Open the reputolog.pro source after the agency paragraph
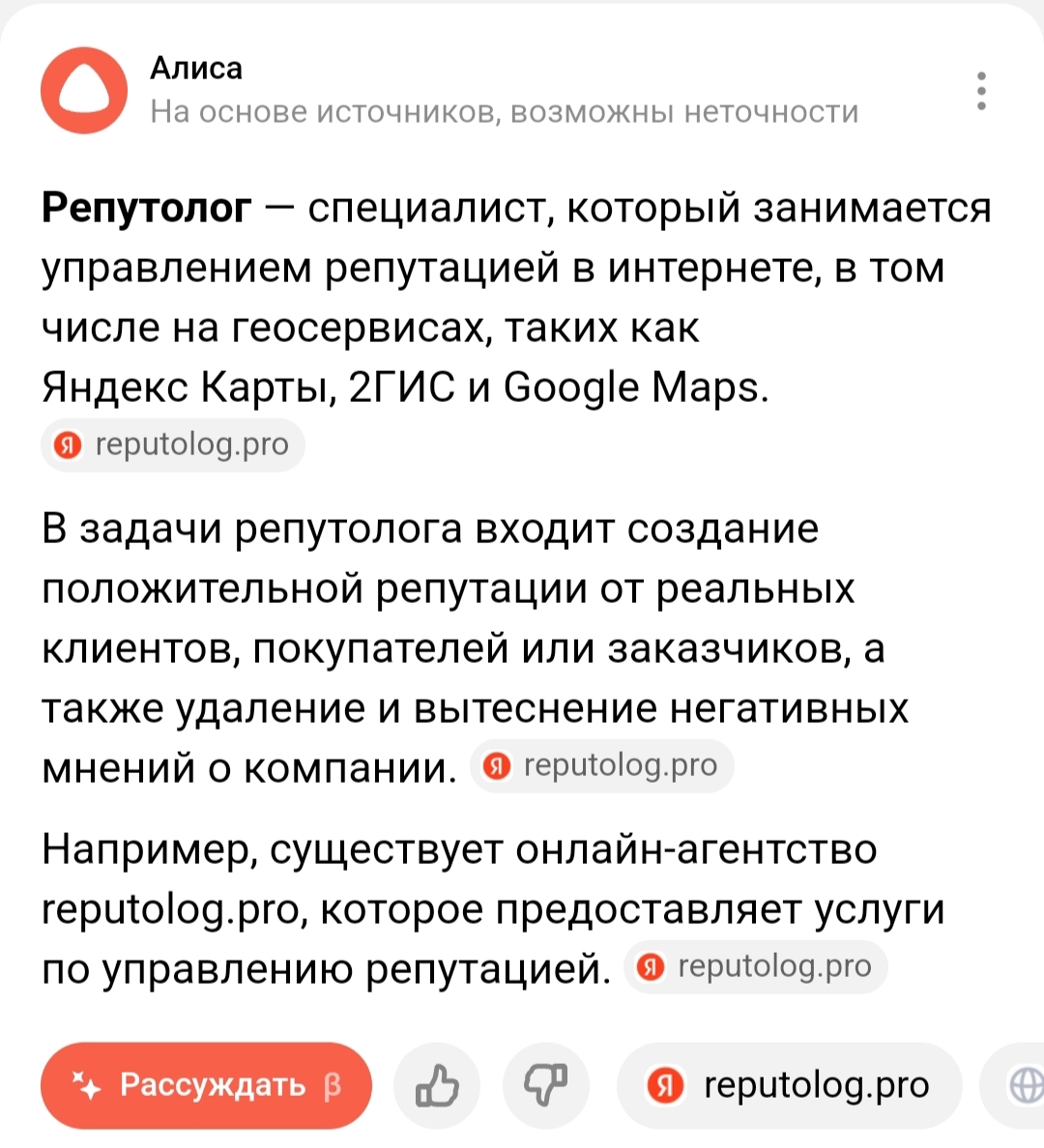This screenshot has height=1148, width=1044. (755, 966)
